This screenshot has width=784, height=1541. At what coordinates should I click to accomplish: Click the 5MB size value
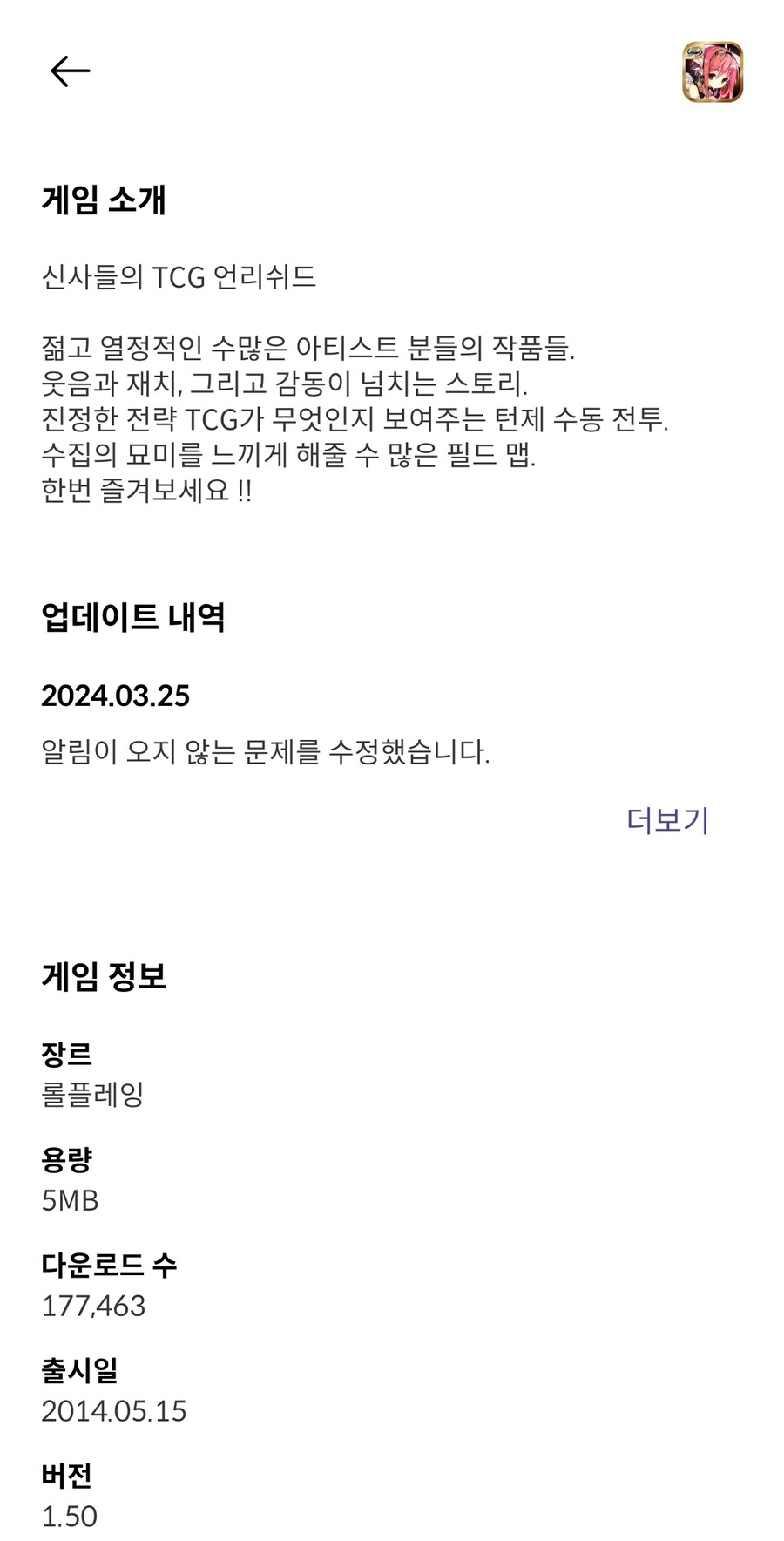click(x=71, y=1201)
